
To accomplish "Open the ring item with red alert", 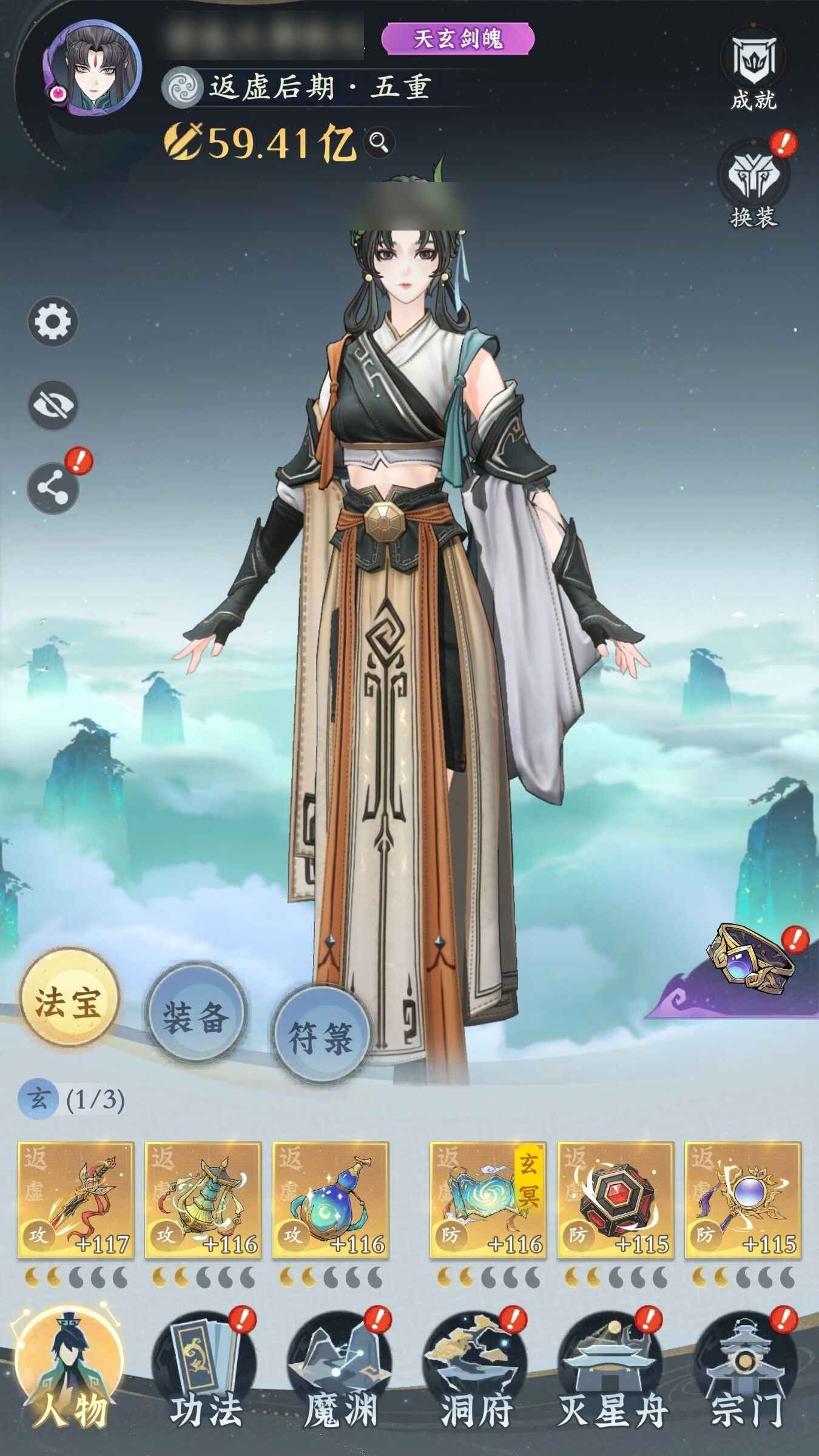I will [751, 959].
